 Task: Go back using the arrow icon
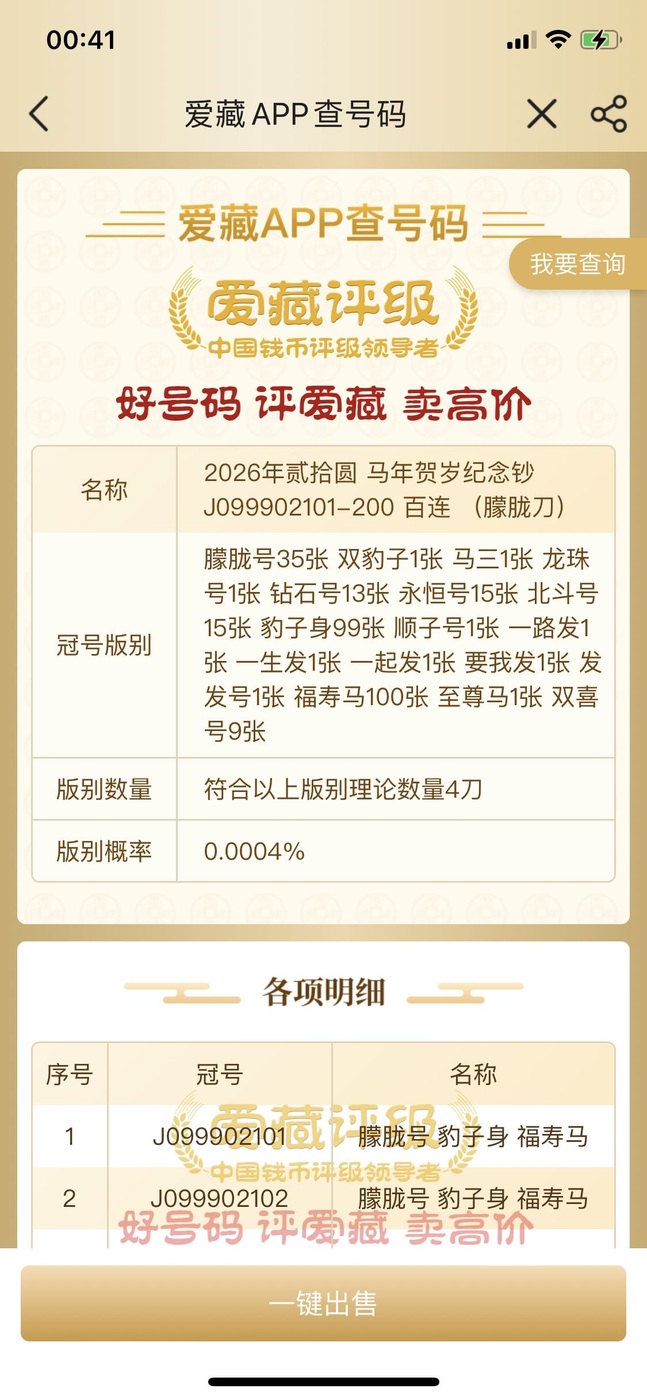[x=39, y=114]
